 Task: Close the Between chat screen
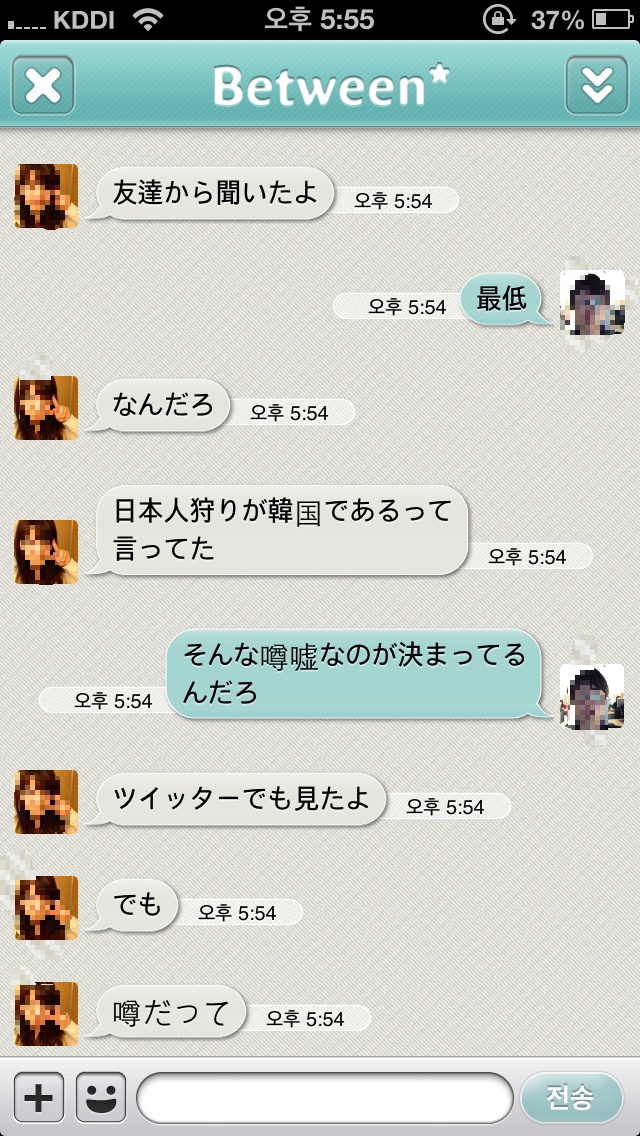(43, 85)
